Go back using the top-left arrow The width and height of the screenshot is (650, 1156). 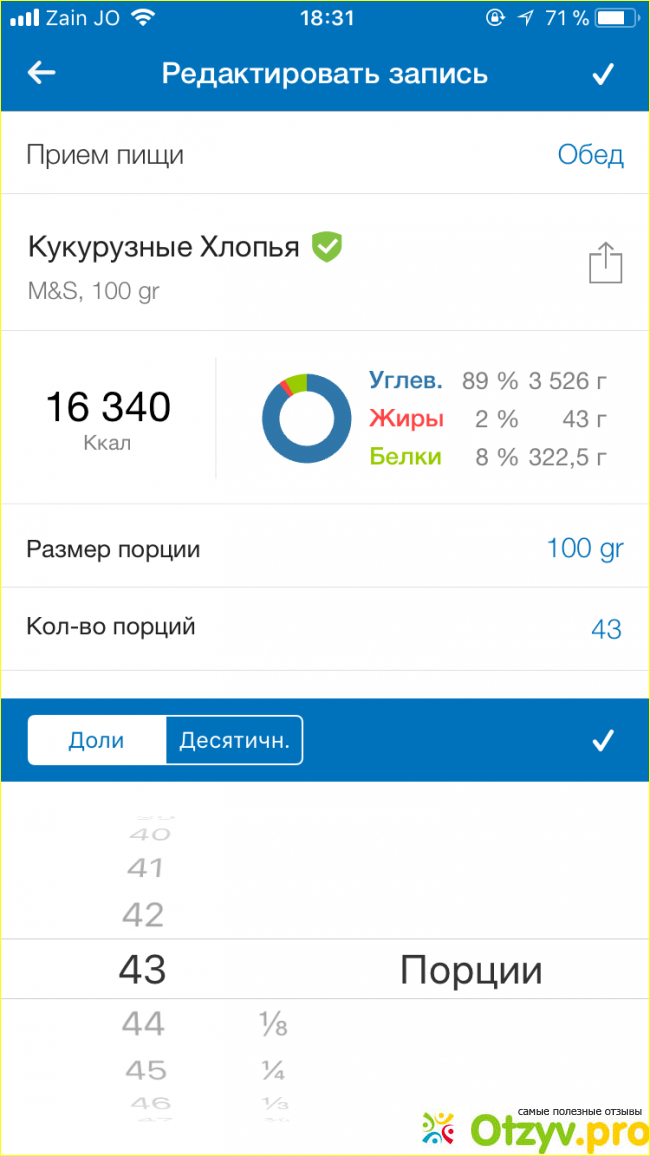[x=42, y=73]
